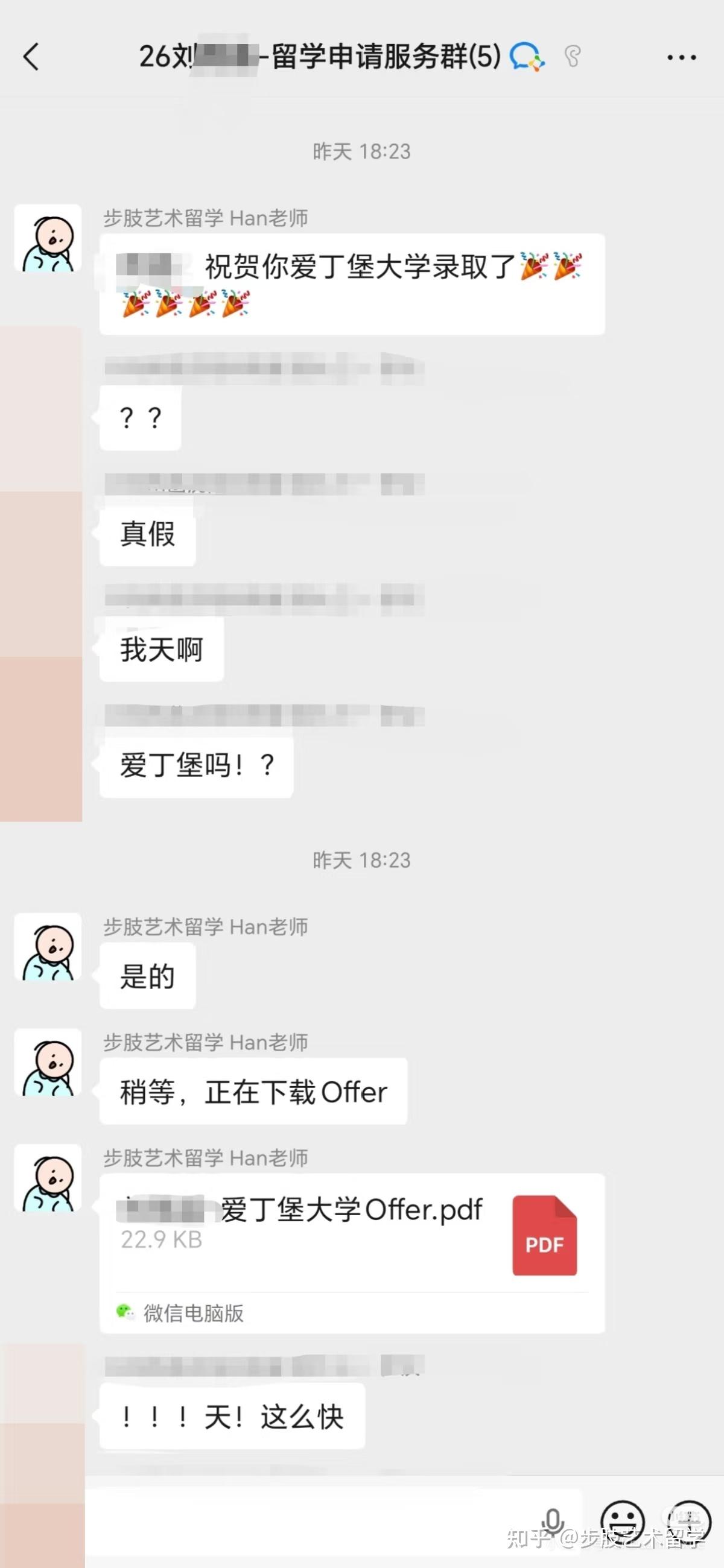Image resolution: width=724 pixels, height=1568 pixels.
Task: Open the 爱丁堡大学Offer.pdf file
Action: coord(352,1235)
